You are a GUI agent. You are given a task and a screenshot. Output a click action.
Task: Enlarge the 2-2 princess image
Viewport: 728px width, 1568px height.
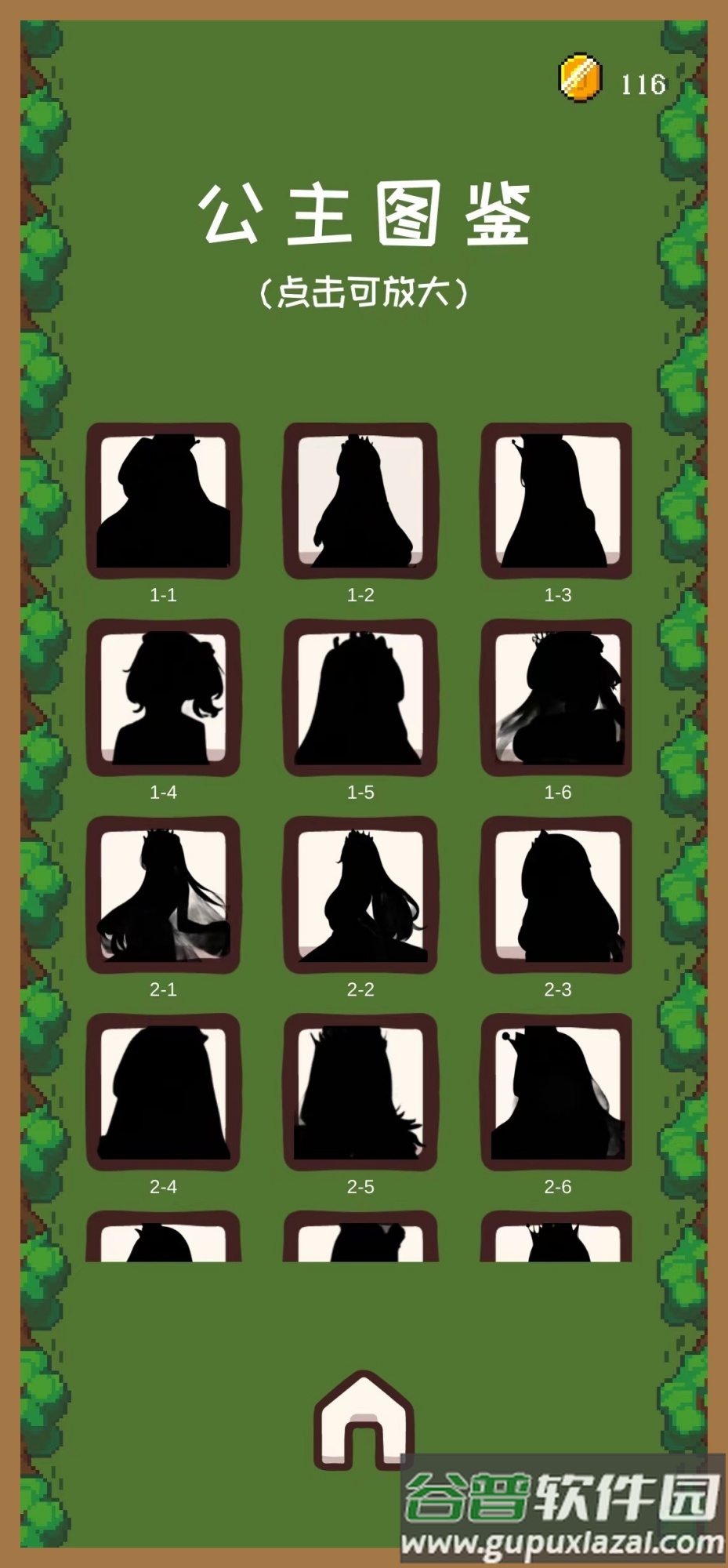360,895
